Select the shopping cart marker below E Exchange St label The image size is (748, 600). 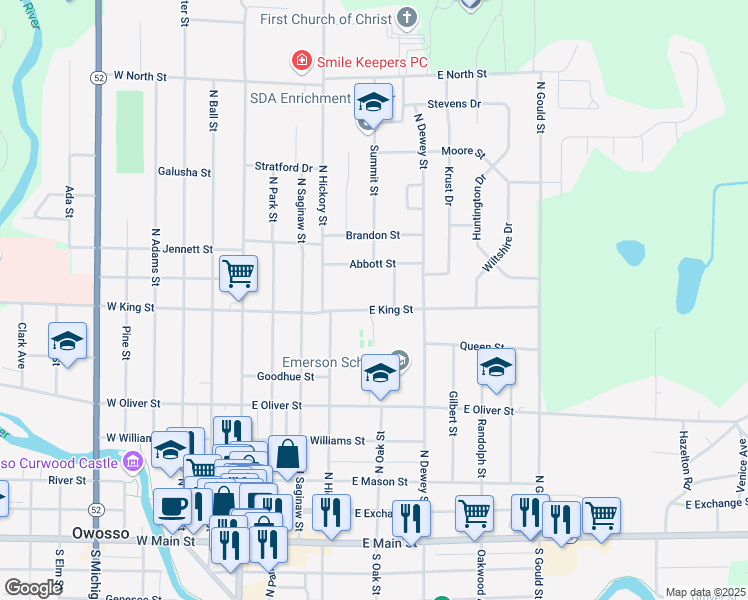pos(601,515)
